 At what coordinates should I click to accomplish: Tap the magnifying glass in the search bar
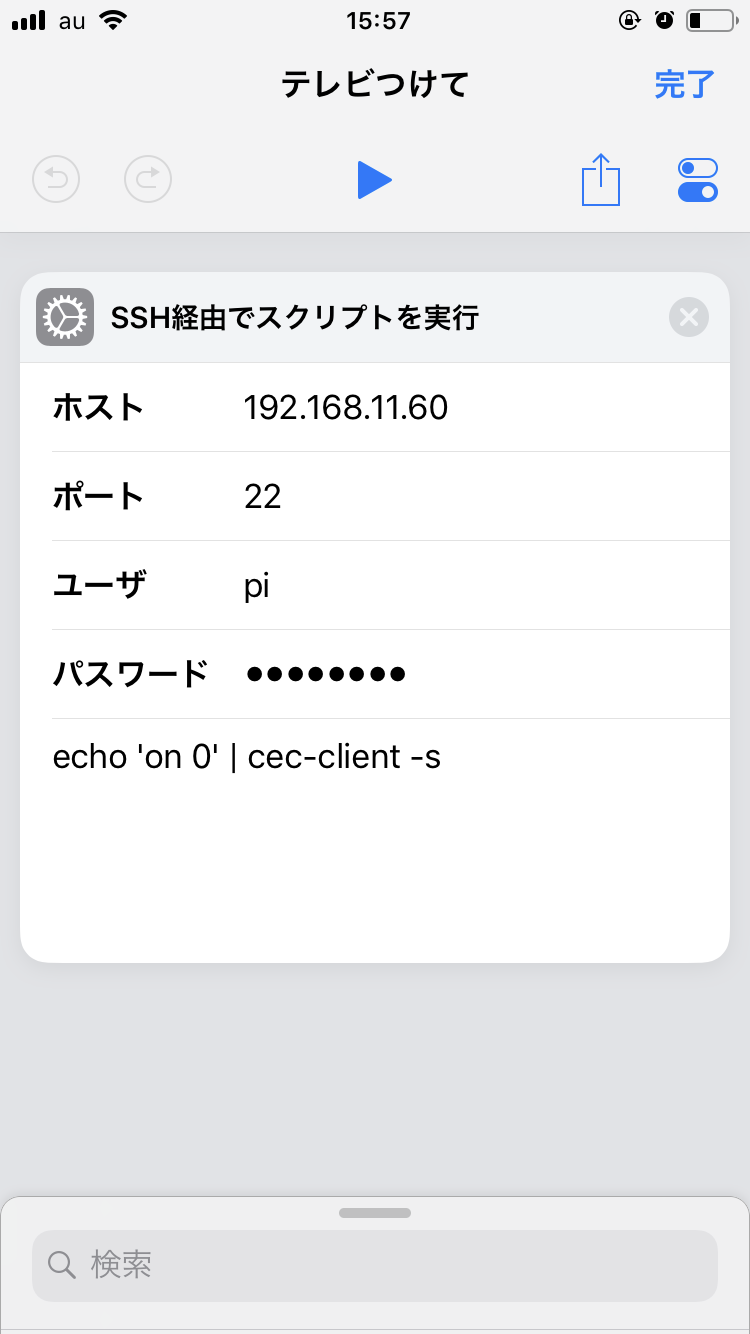pyautogui.click(x=61, y=1264)
